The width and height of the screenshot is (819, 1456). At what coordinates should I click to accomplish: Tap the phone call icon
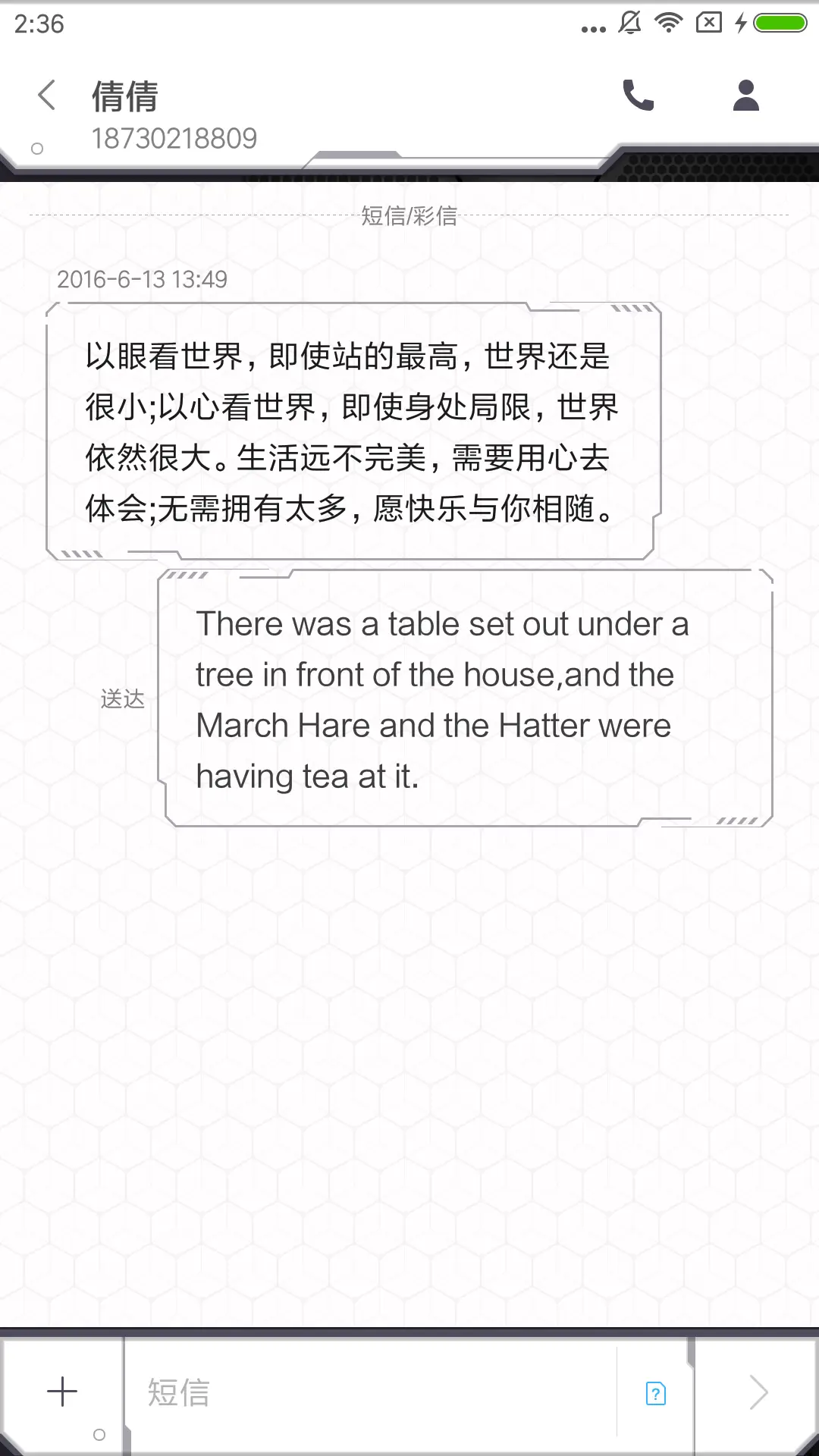click(639, 95)
